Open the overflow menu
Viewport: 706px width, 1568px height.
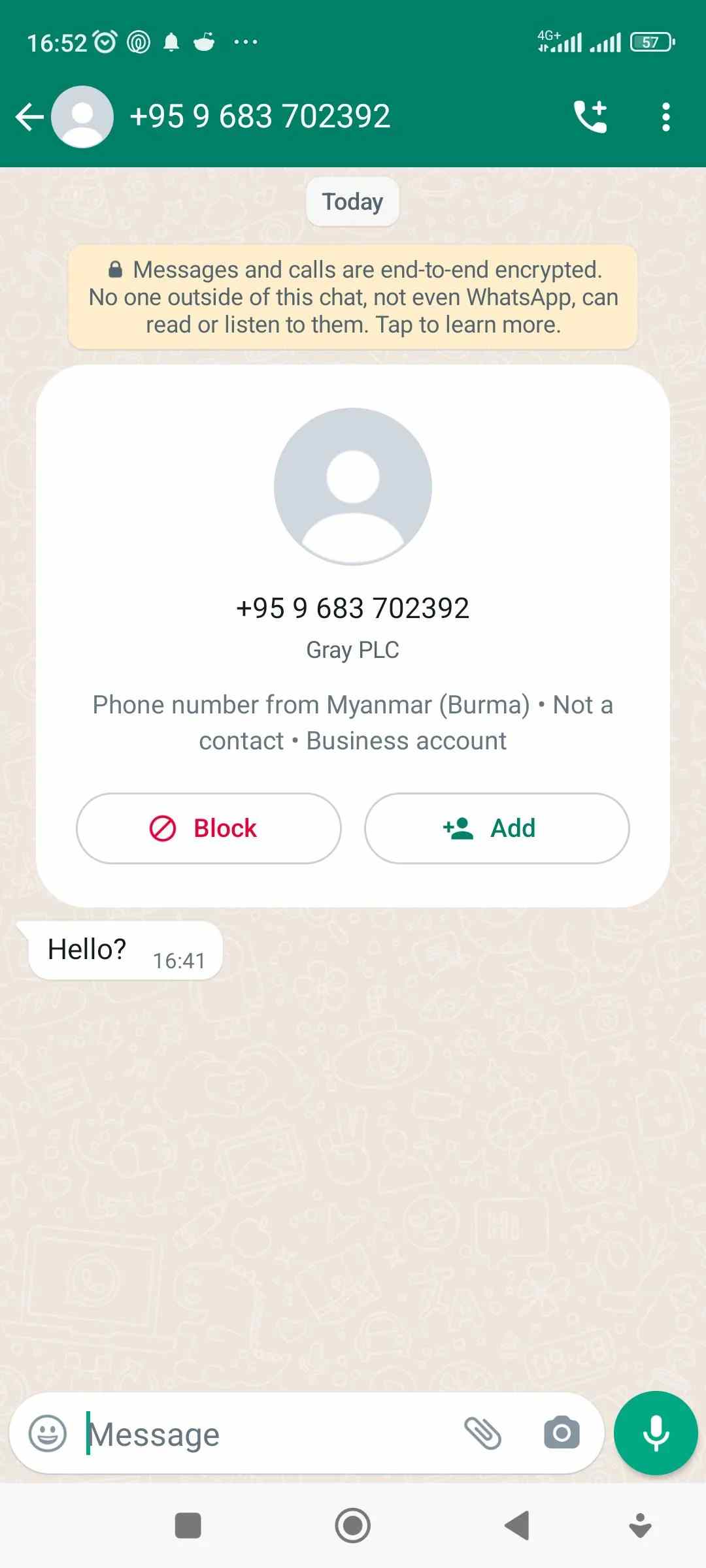pos(665,118)
